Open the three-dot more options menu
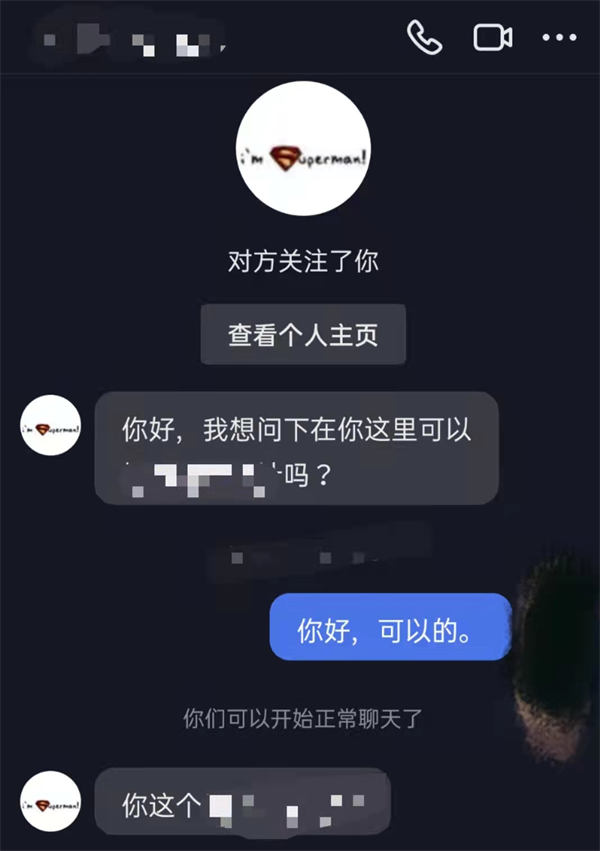The width and height of the screenshot is (600, 851). click(x=559, y=37)
